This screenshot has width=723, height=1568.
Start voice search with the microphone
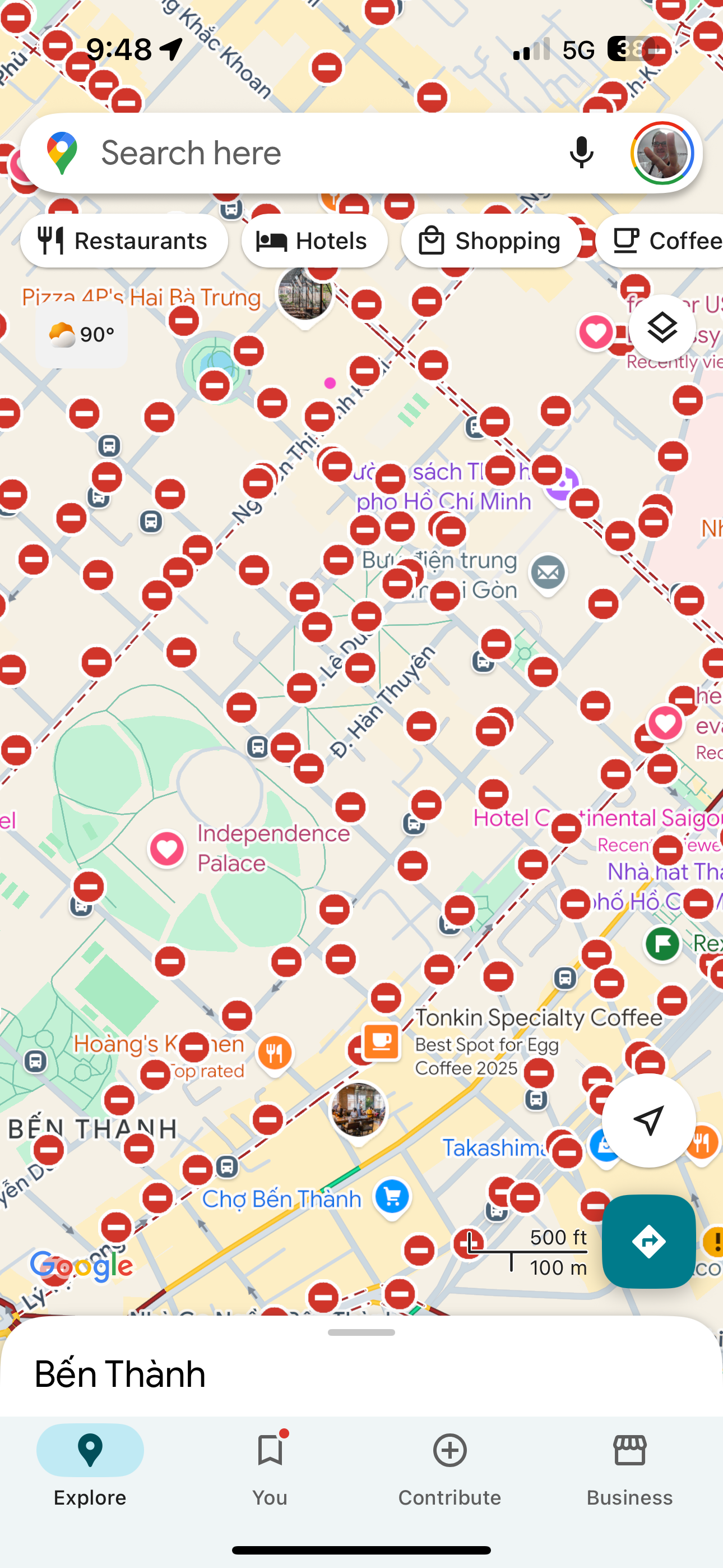tap(581, 153)
